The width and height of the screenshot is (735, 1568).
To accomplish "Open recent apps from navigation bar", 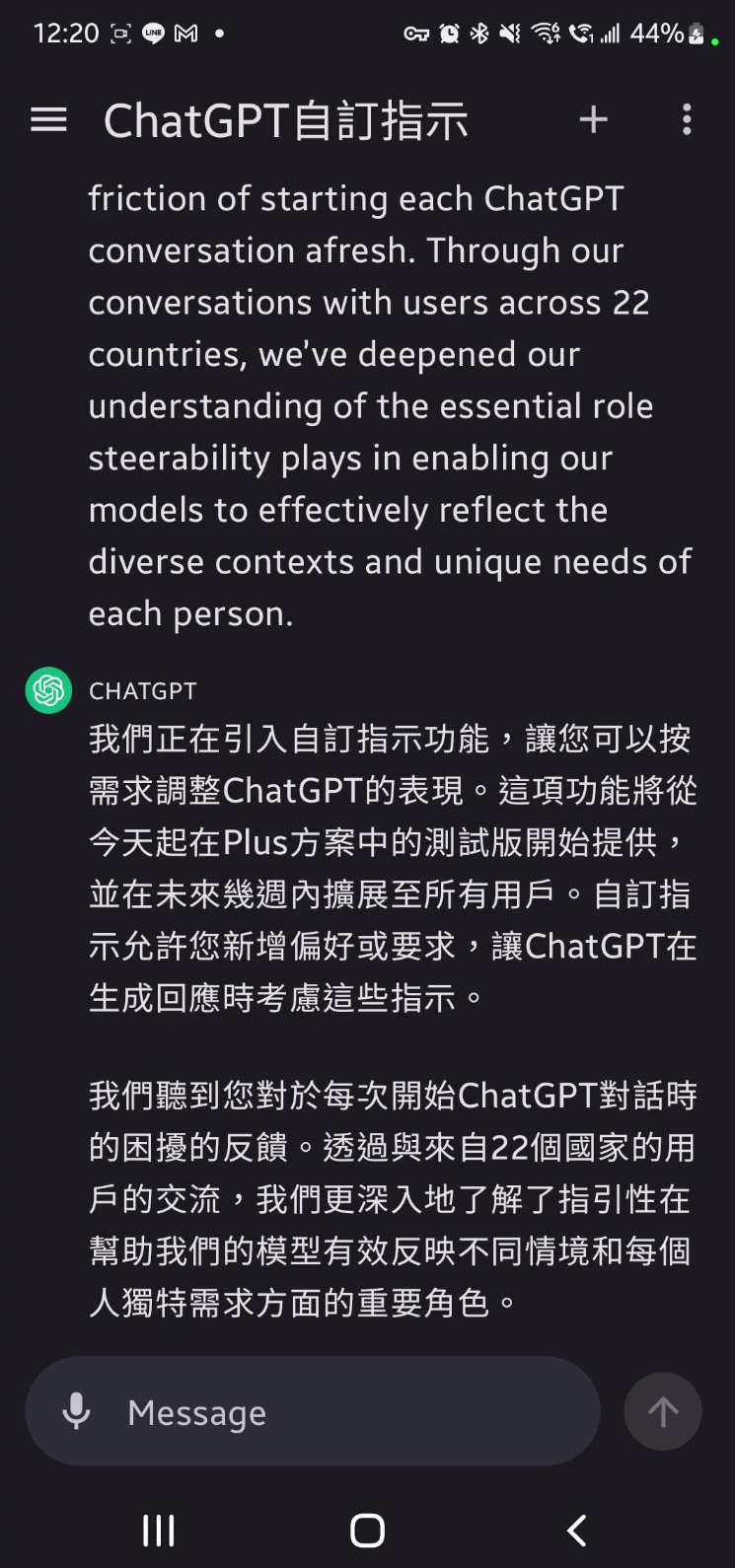I will pos(159,1531).
